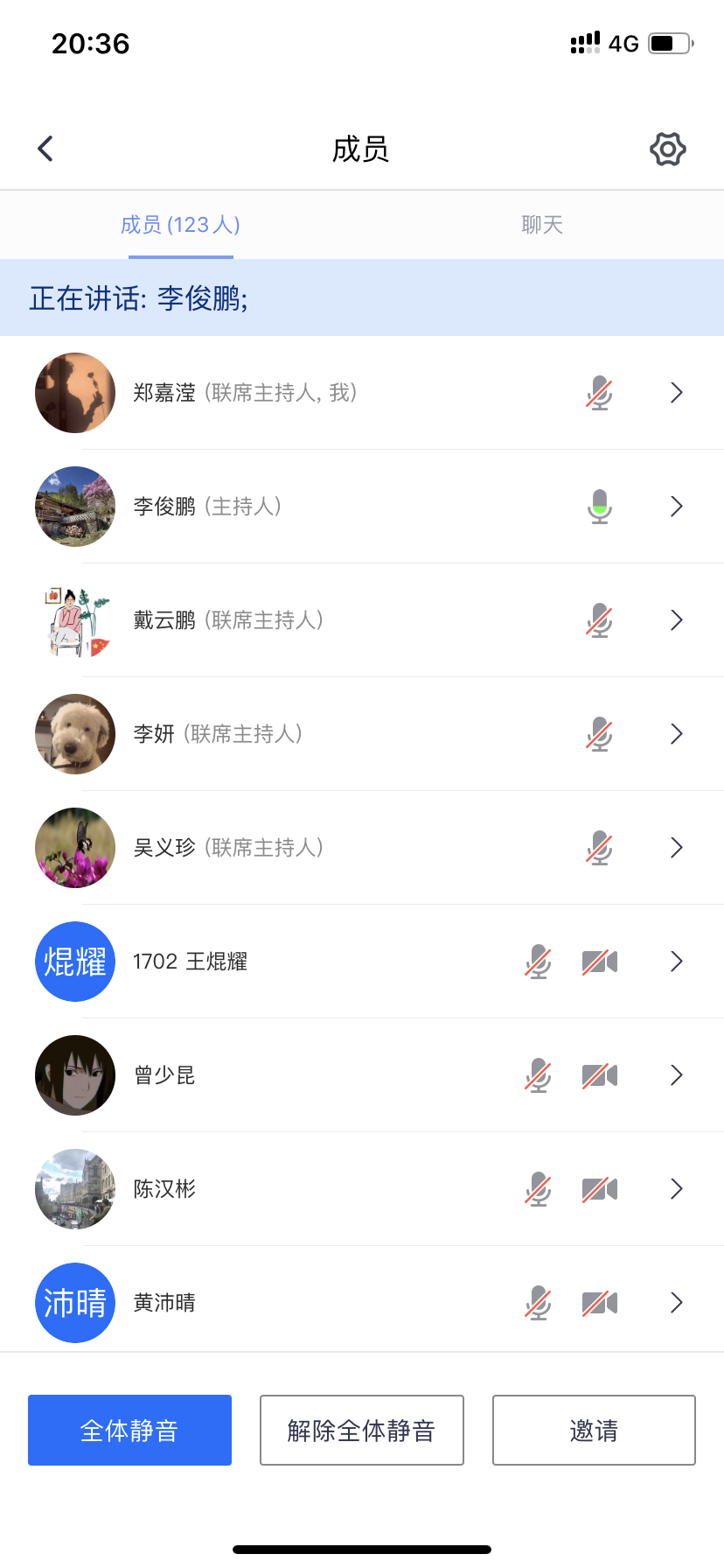Tap microphone icon for 黄沛晴
Image resolution: width=724 pixels, height=1568 pixels.
pyautogui.click(x=538, y=1303)
